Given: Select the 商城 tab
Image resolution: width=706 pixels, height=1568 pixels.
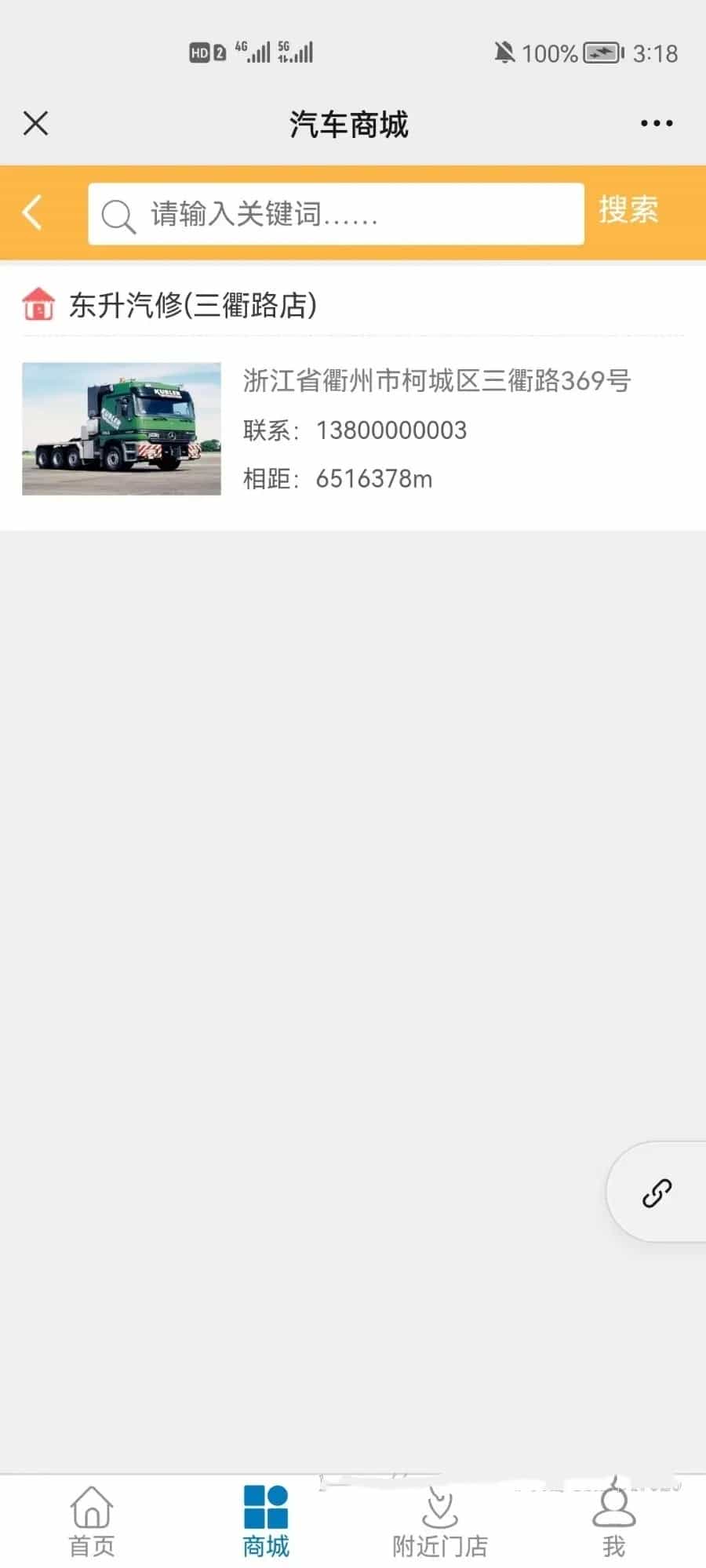Looking at the screenshot, I should (x=266, y=1523).
